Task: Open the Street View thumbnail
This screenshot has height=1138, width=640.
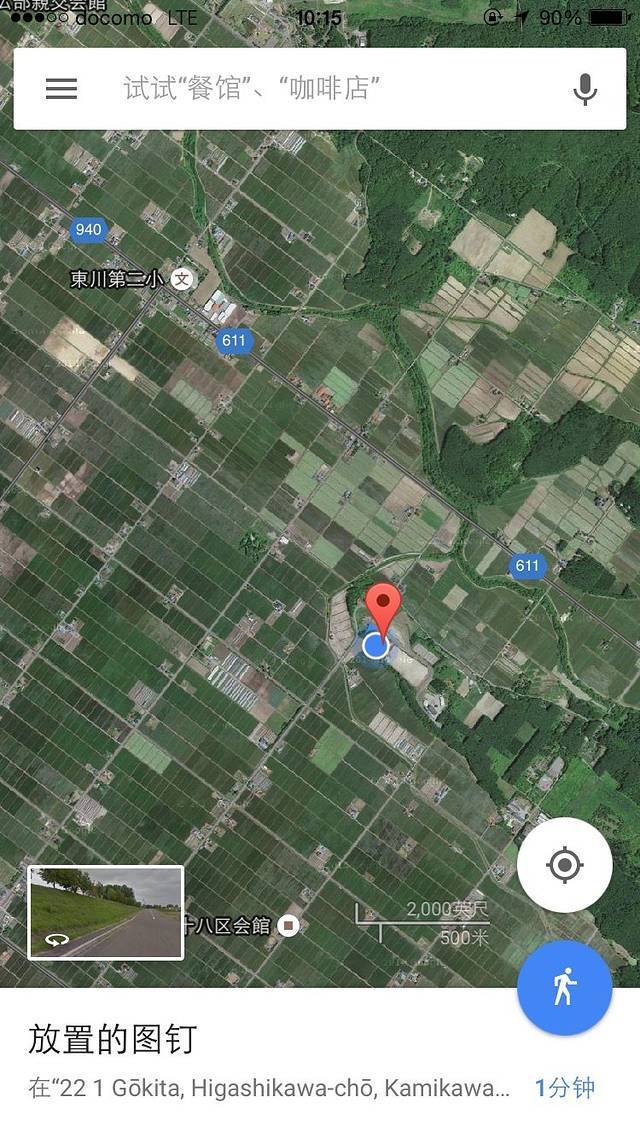Action: (x=106, y=912)
